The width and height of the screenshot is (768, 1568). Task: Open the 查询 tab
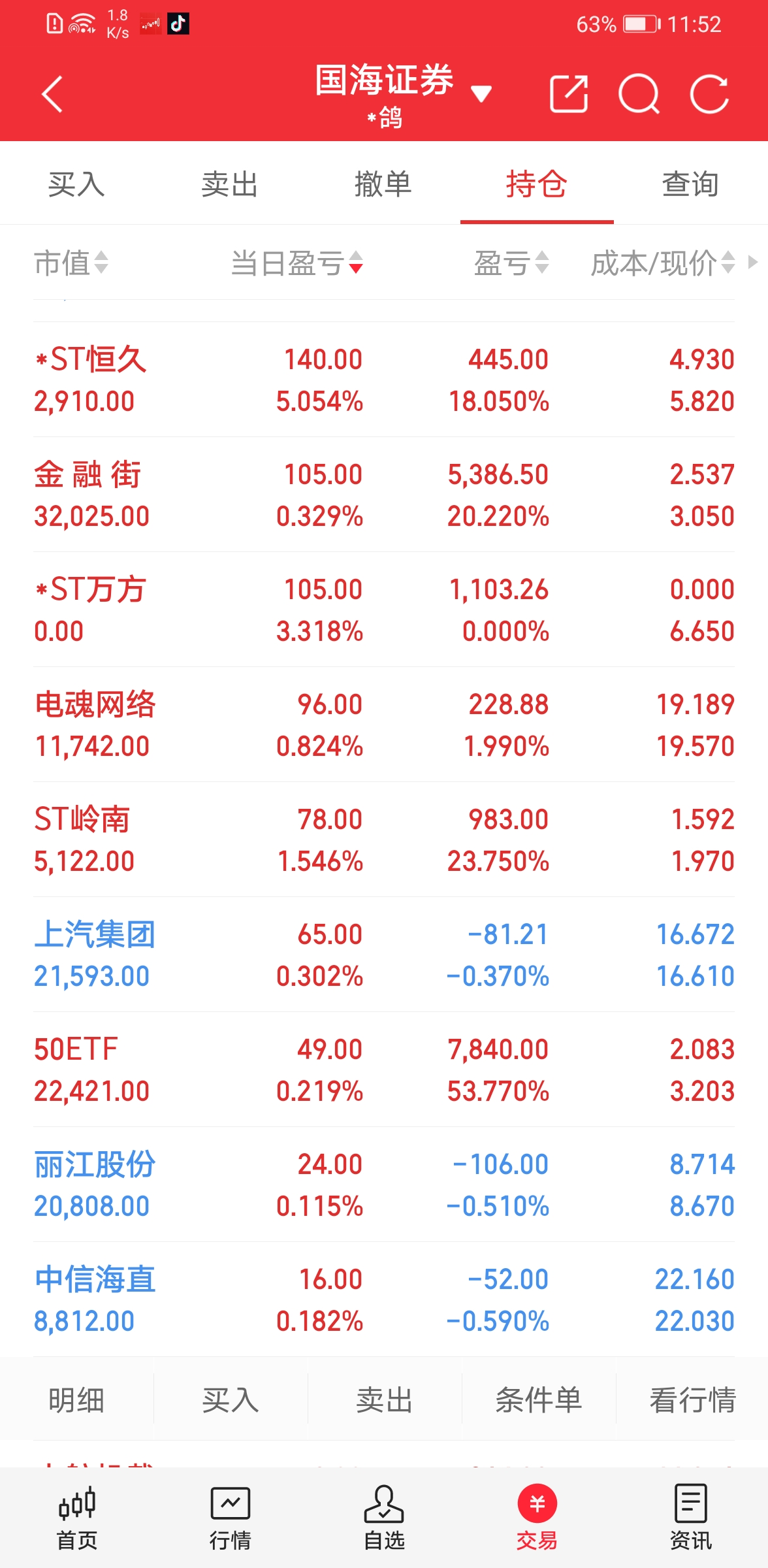click(x=690, y=184)
